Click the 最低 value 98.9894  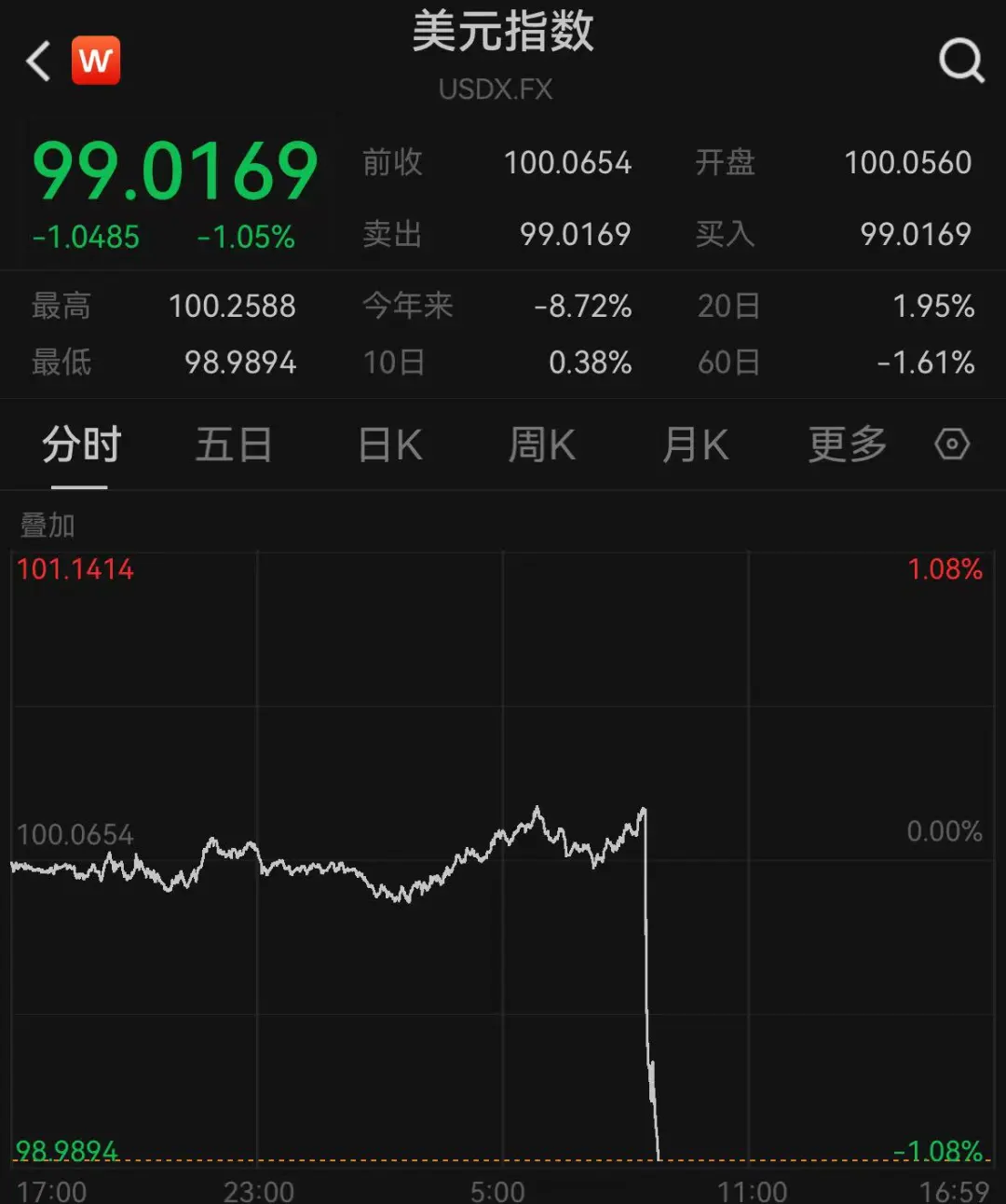241,363
